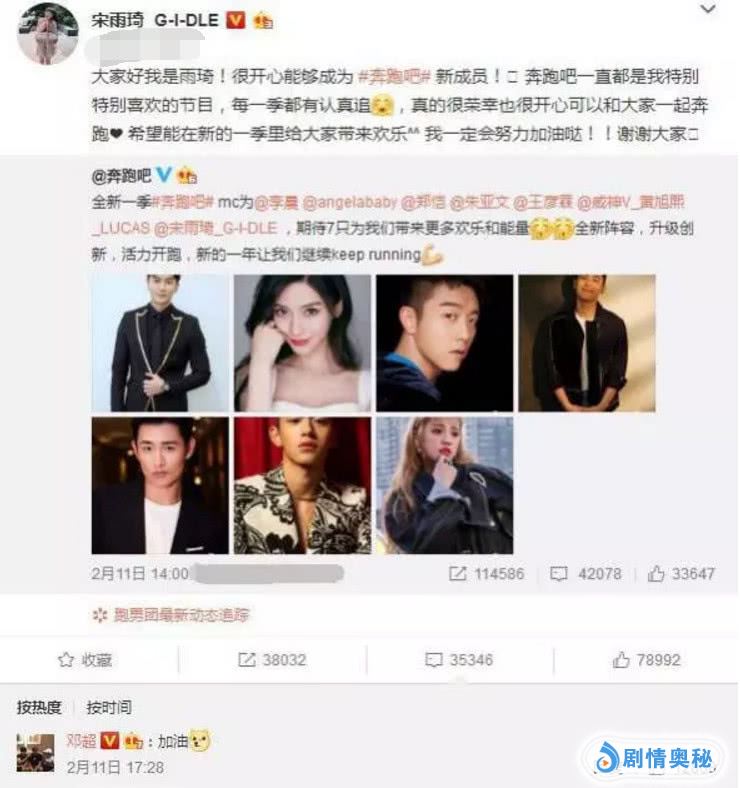Like this post, 78992
The height and width of the screenshot is (788, 740).
coord(646,660)
